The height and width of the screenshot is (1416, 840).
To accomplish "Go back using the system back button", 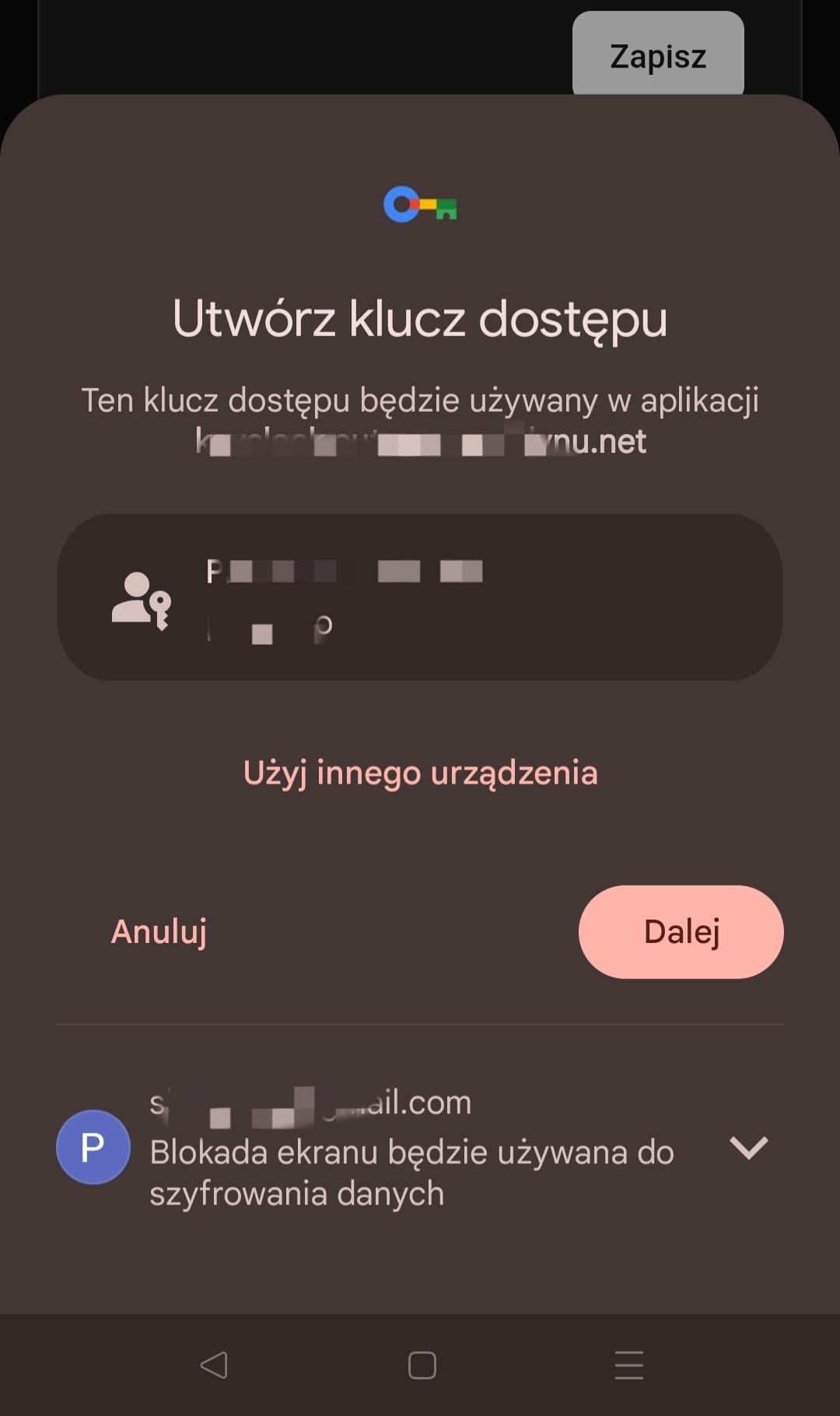I will click(x=214, y=1365).
